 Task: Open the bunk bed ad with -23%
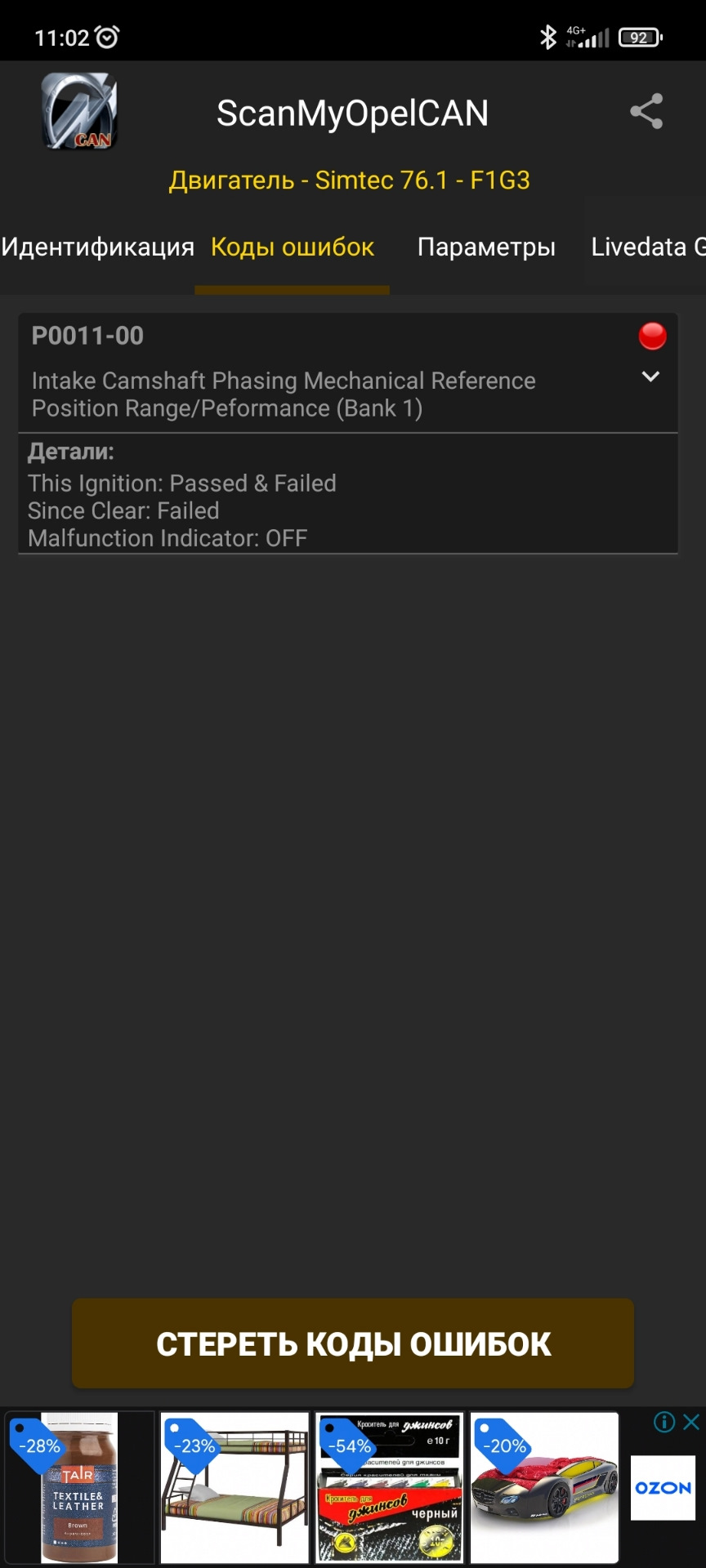[x=235, y=1487]
